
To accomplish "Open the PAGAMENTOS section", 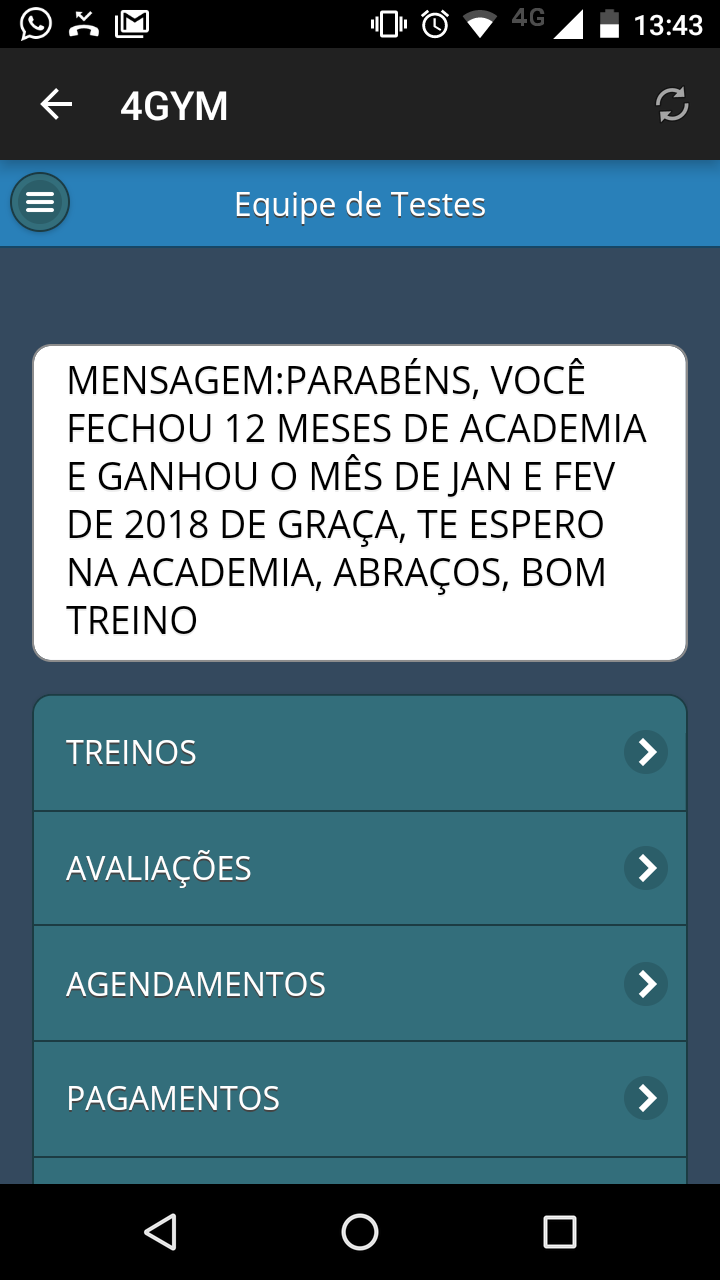I will [360, 1099].
